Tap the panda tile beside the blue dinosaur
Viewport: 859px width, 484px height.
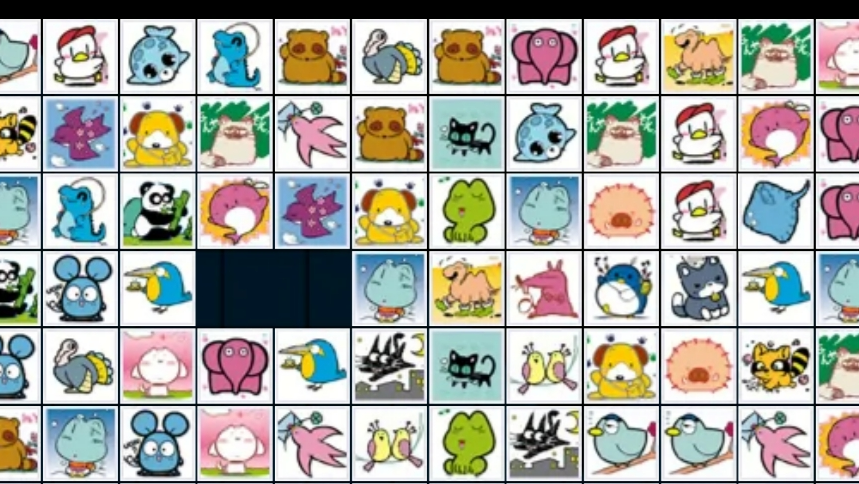[x=158, y=210]
